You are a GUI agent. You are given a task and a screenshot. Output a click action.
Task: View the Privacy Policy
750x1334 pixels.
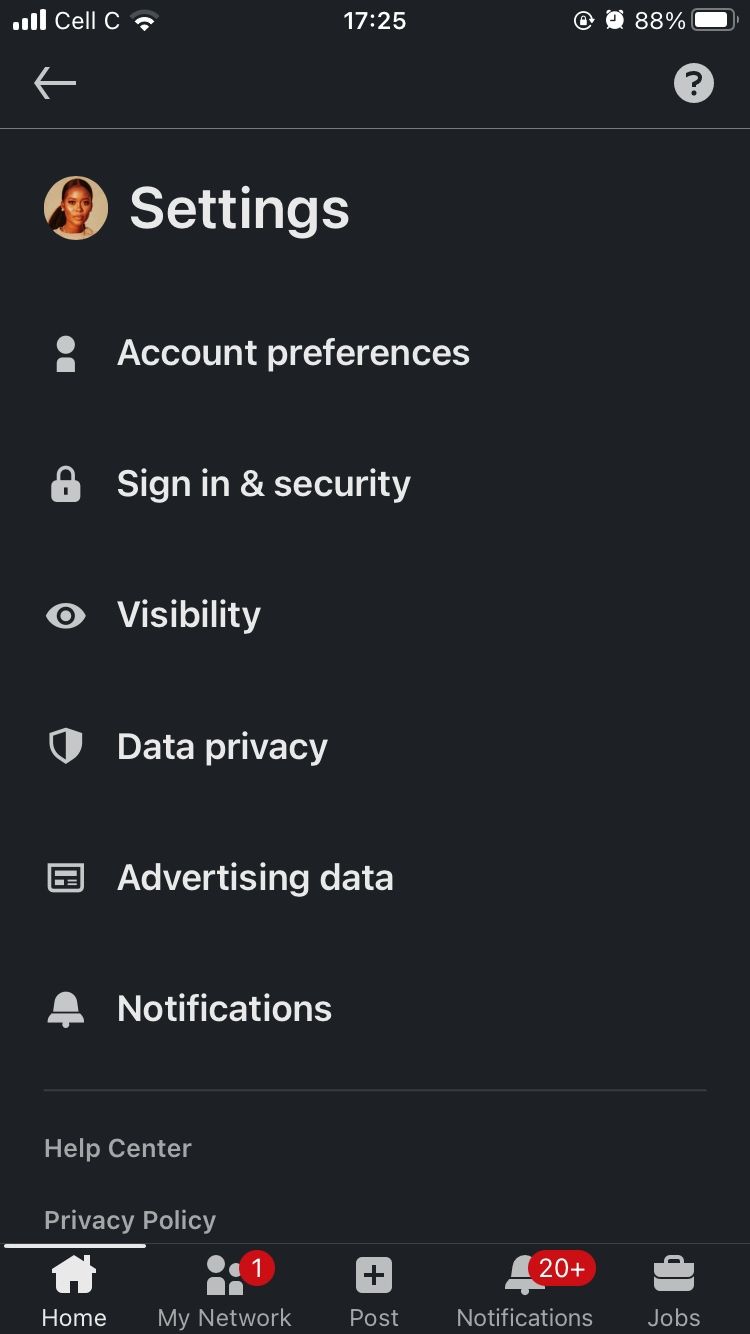point(129,1219)
